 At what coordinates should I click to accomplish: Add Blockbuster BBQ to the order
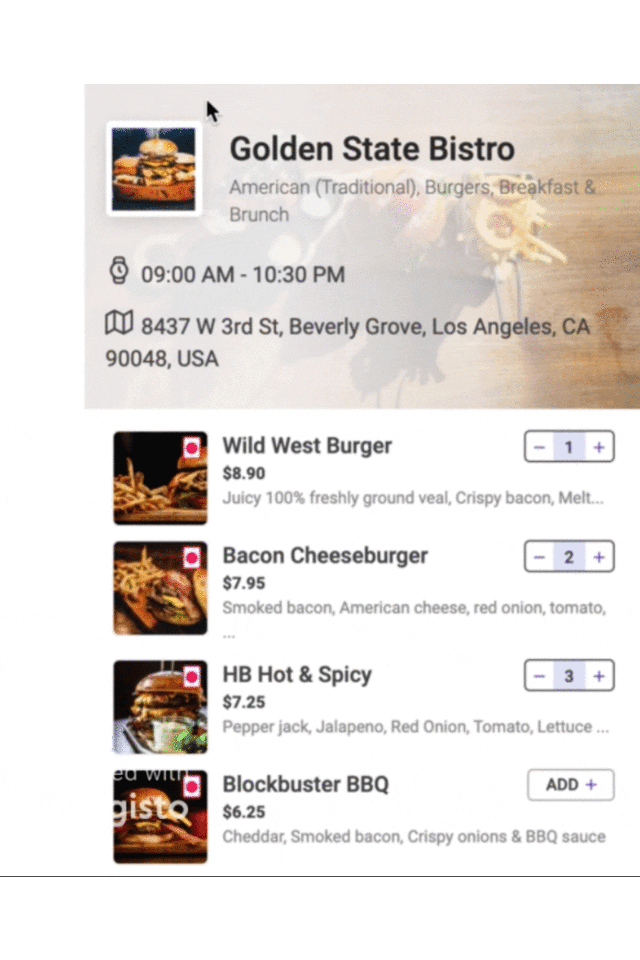pos(570,785)
